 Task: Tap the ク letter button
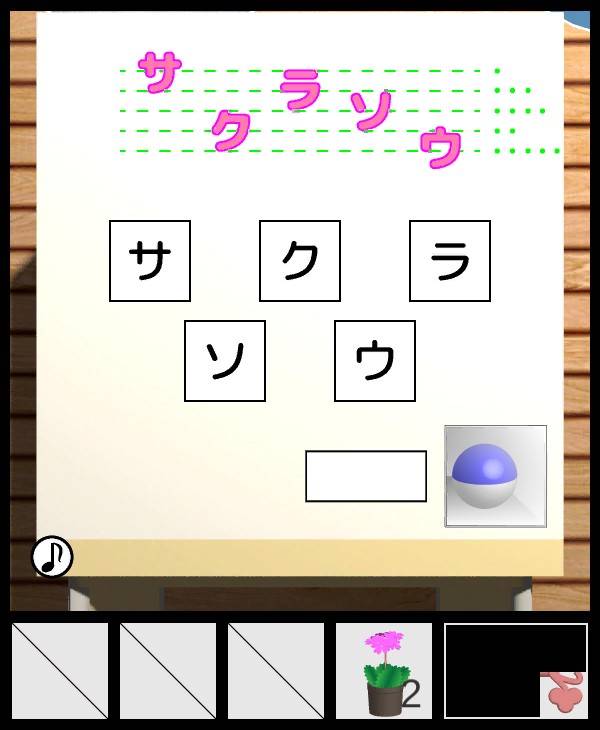[300, 261]
